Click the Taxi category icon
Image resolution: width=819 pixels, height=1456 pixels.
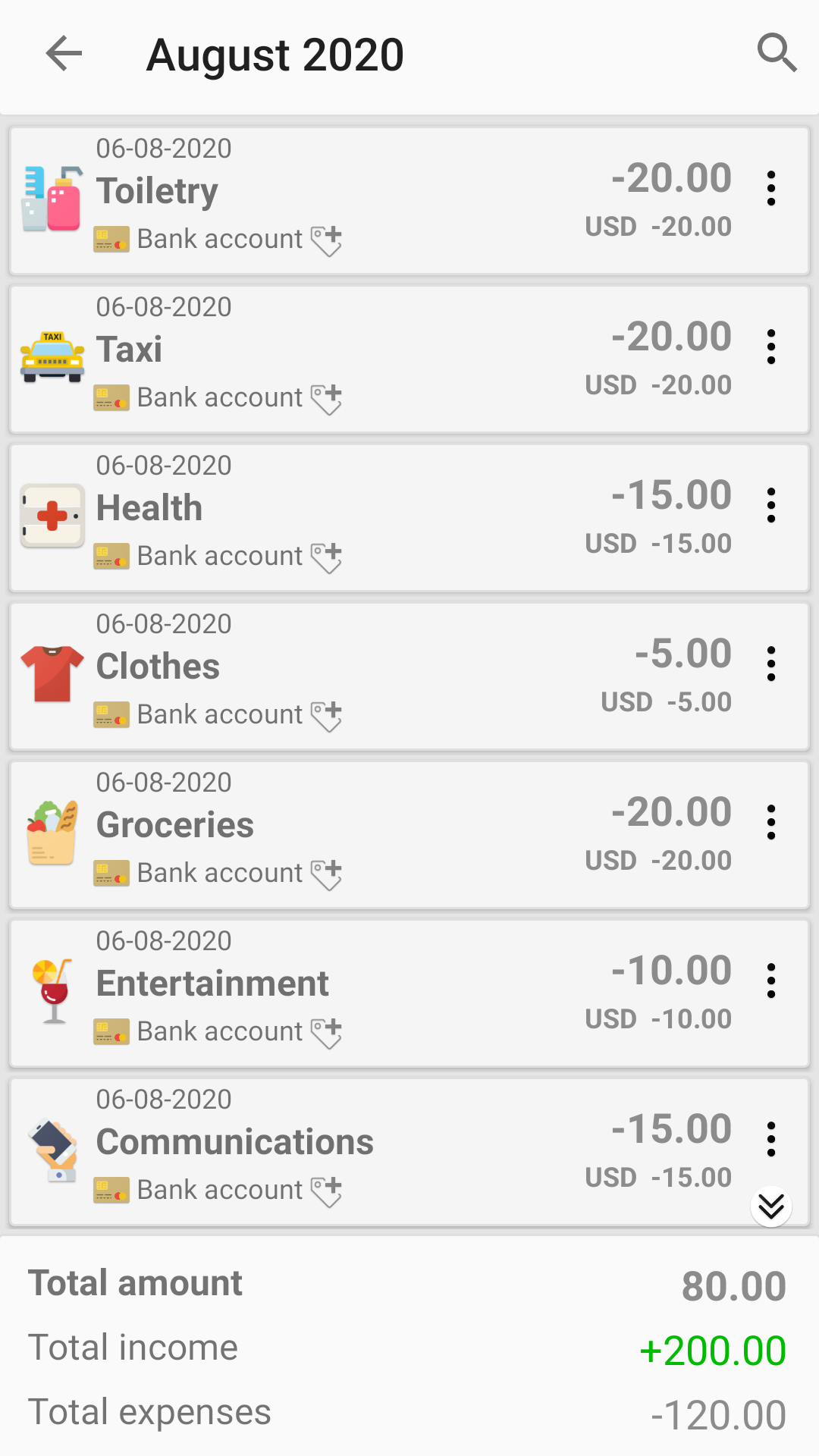pyautogui.click(x=52, y=356)
